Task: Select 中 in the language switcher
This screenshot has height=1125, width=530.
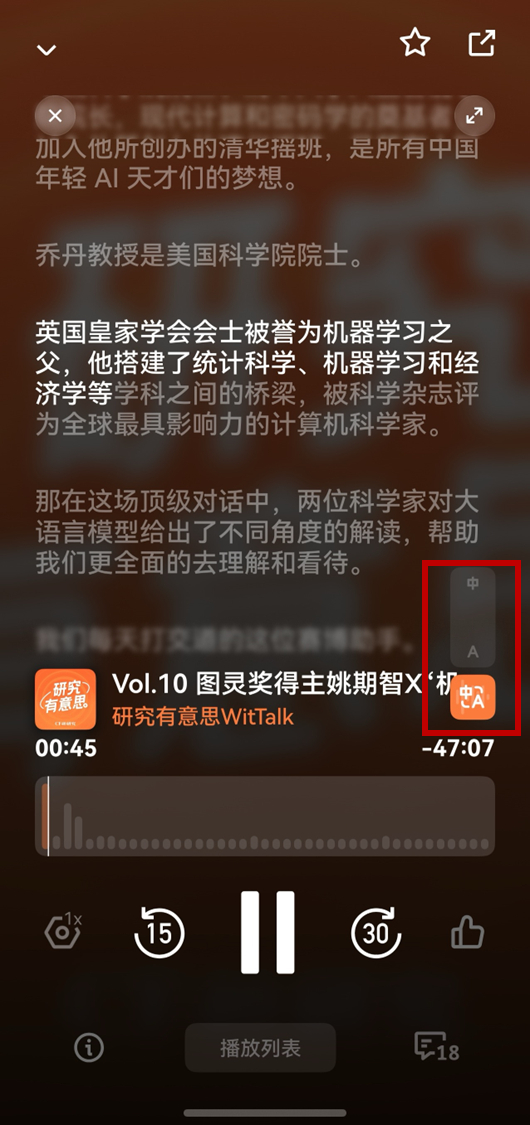Action: [473, 583]
